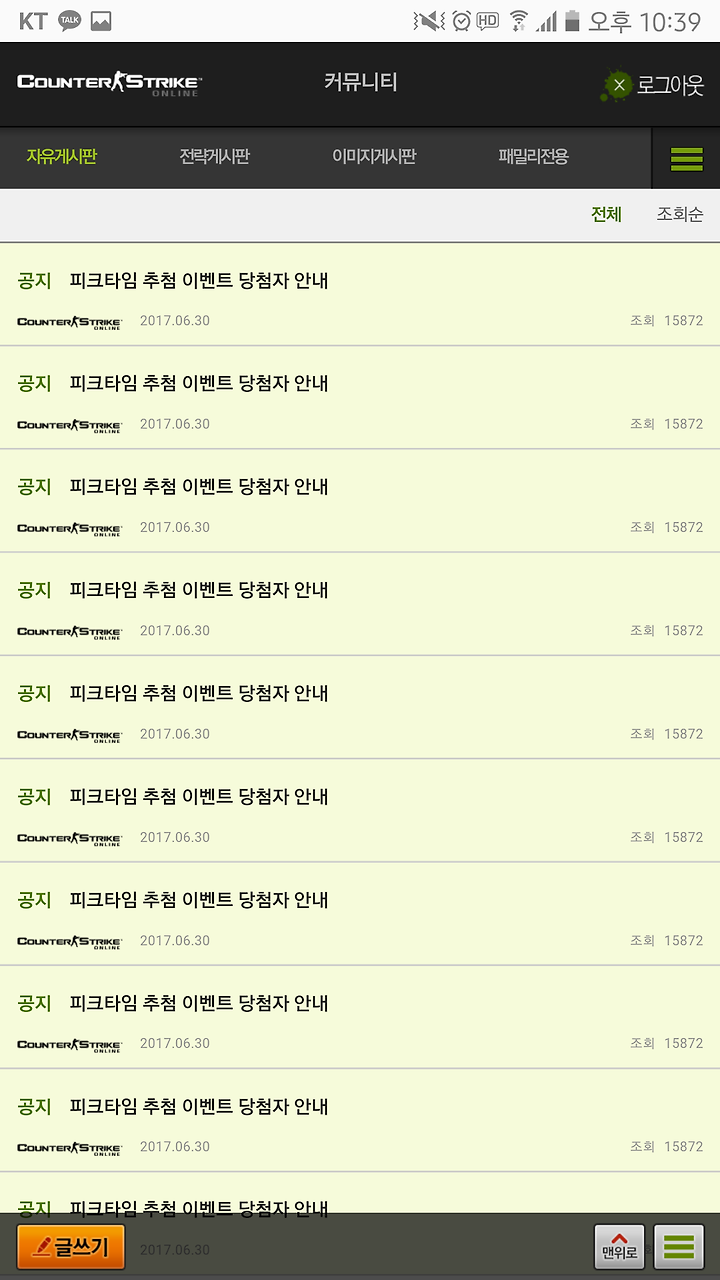Tap the 로그아웃 logout button
This screenshot has height=1280, width=720.
tap(654, 85)
